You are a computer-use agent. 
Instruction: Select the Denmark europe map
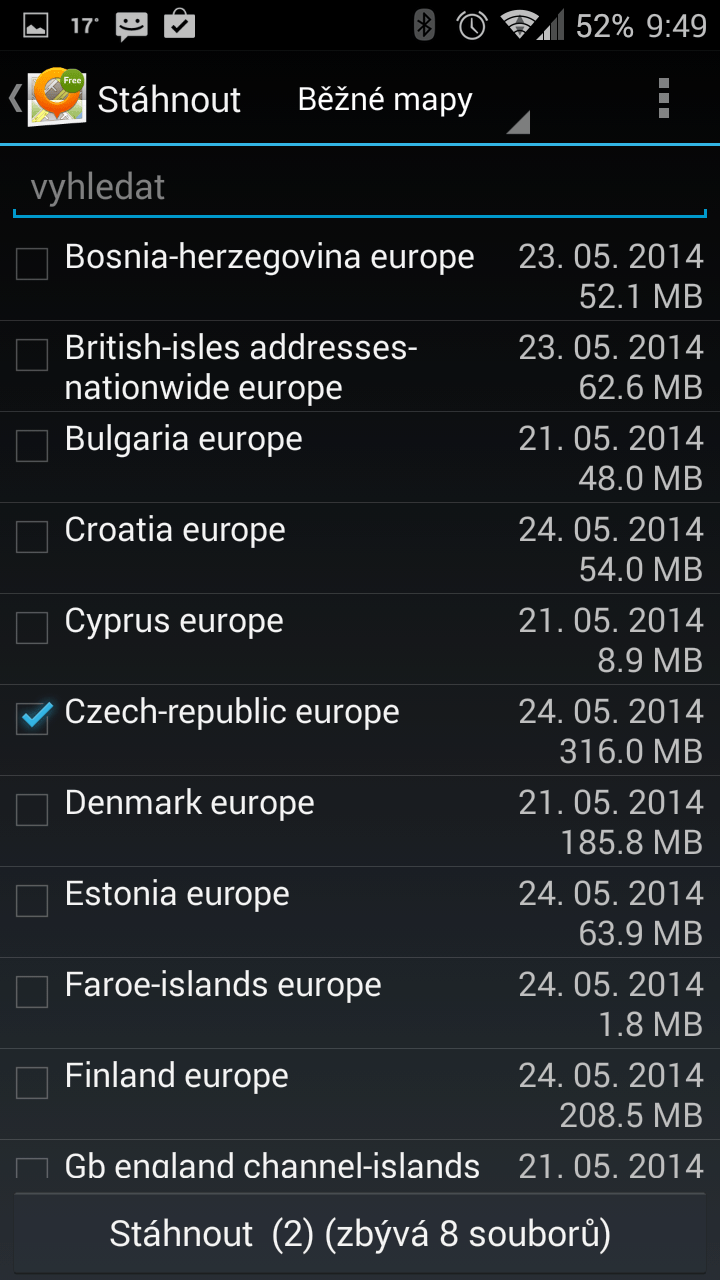click(360, 822)
